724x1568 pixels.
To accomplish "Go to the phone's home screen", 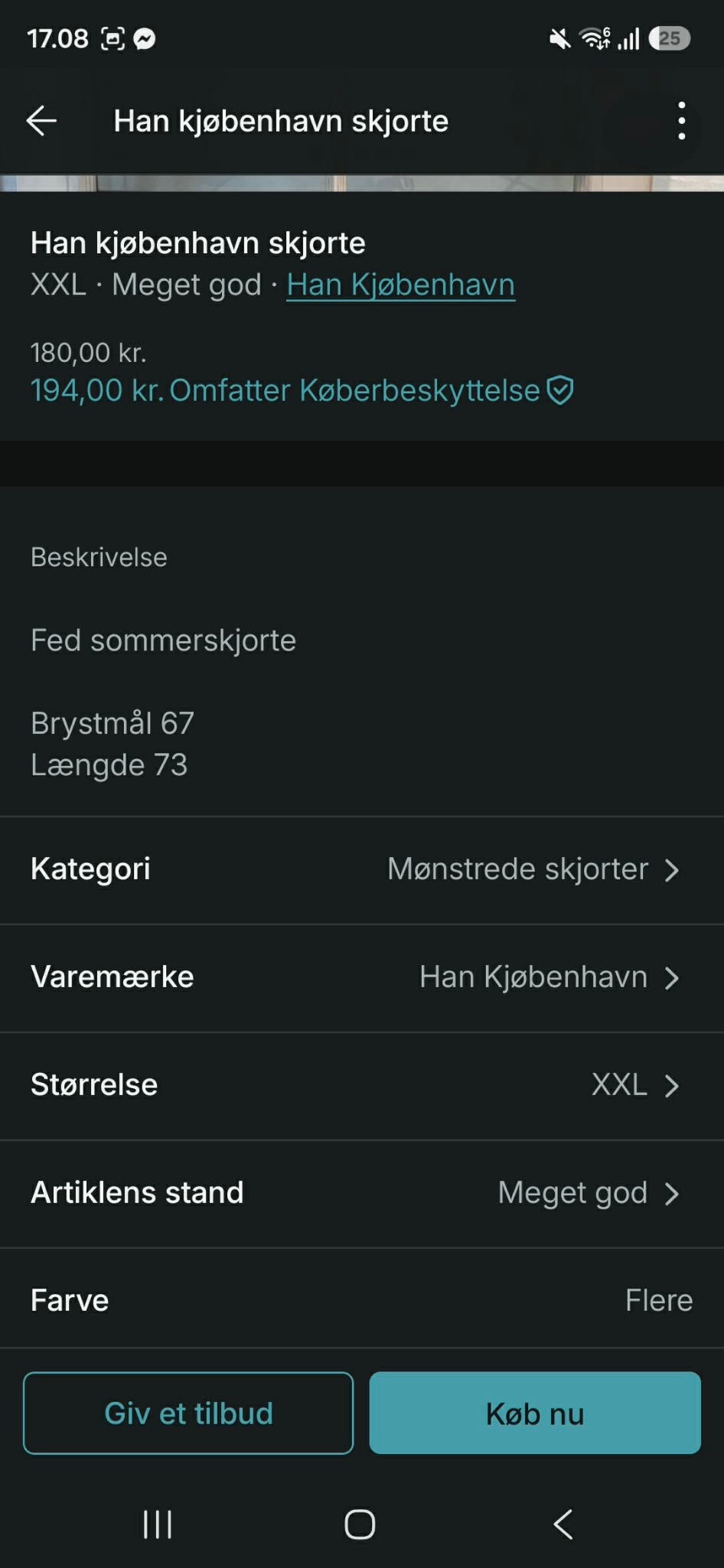I will tap(360, 1524).
